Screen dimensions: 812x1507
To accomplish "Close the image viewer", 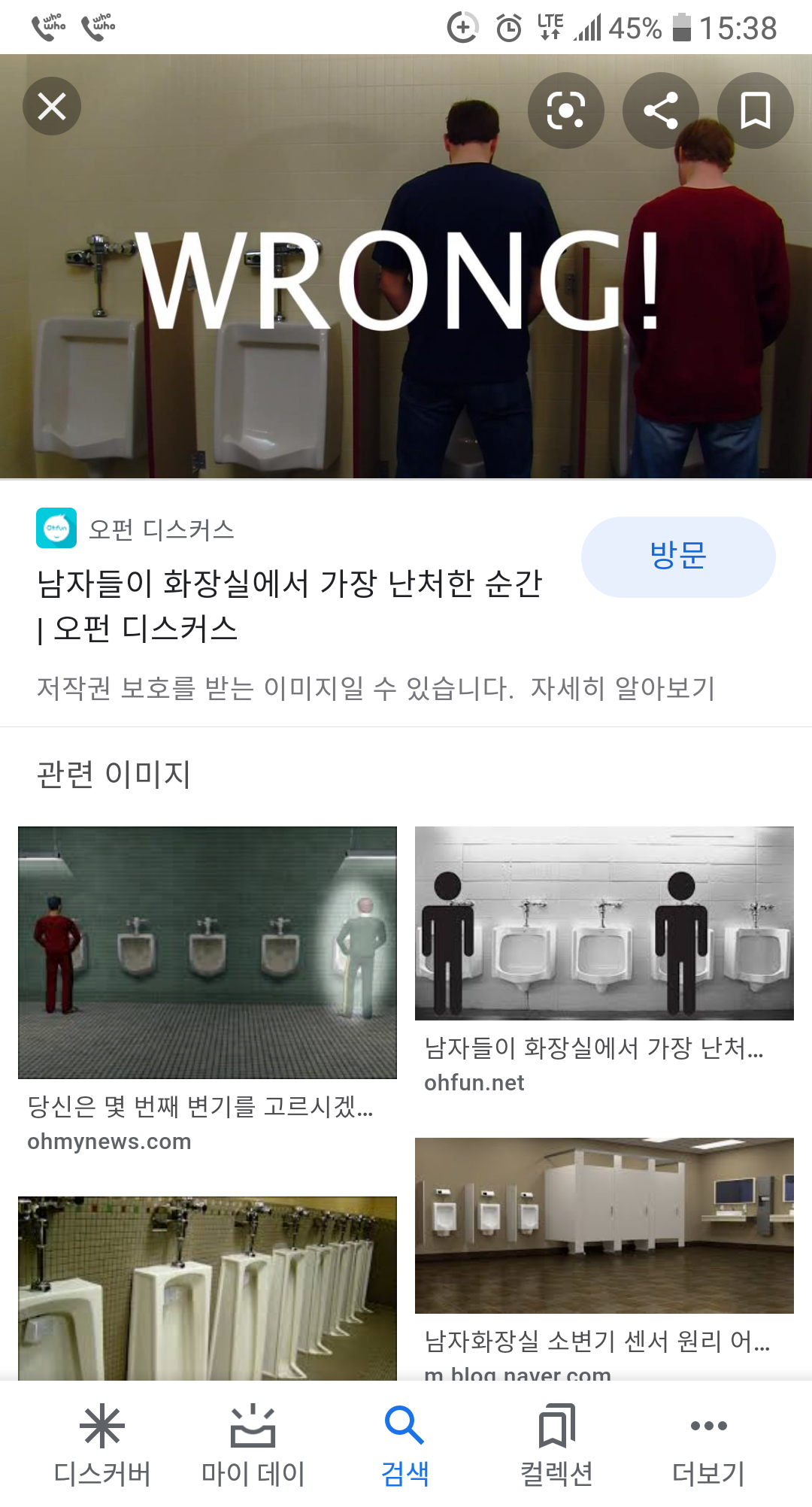I will point(52,107).
